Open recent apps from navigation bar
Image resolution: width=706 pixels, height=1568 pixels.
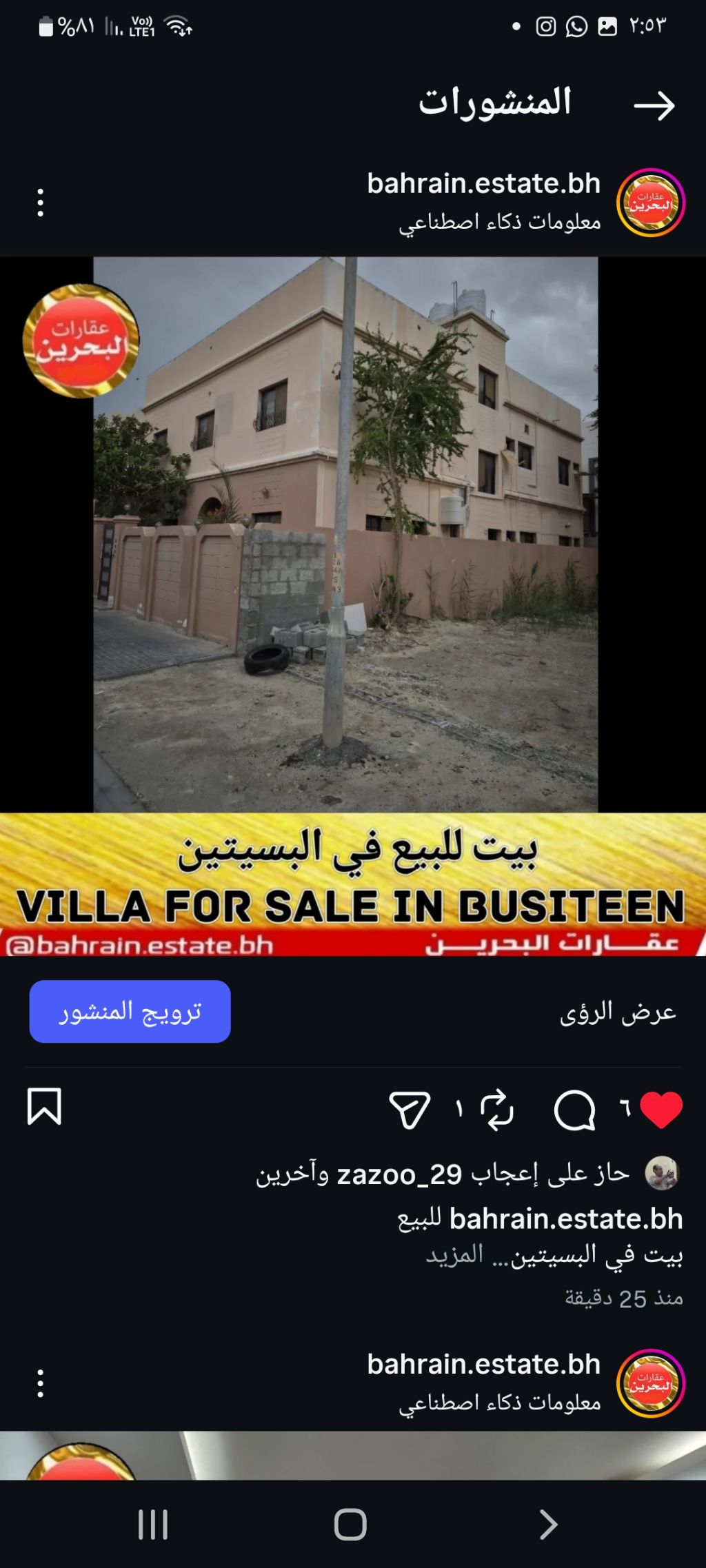(x=153, y=1524)
